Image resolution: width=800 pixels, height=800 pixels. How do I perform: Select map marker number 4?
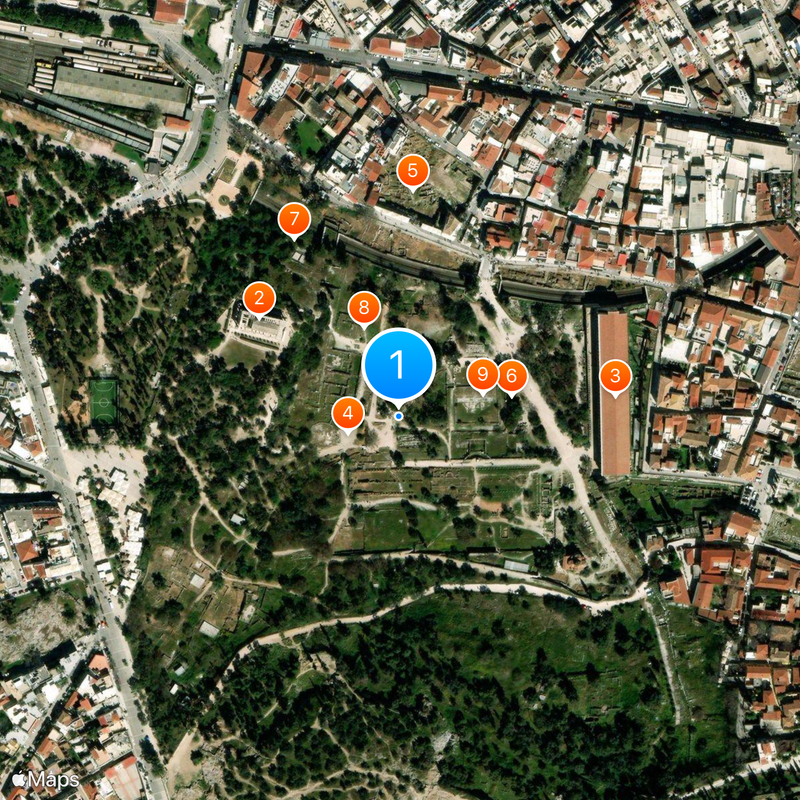coord(348,412)
